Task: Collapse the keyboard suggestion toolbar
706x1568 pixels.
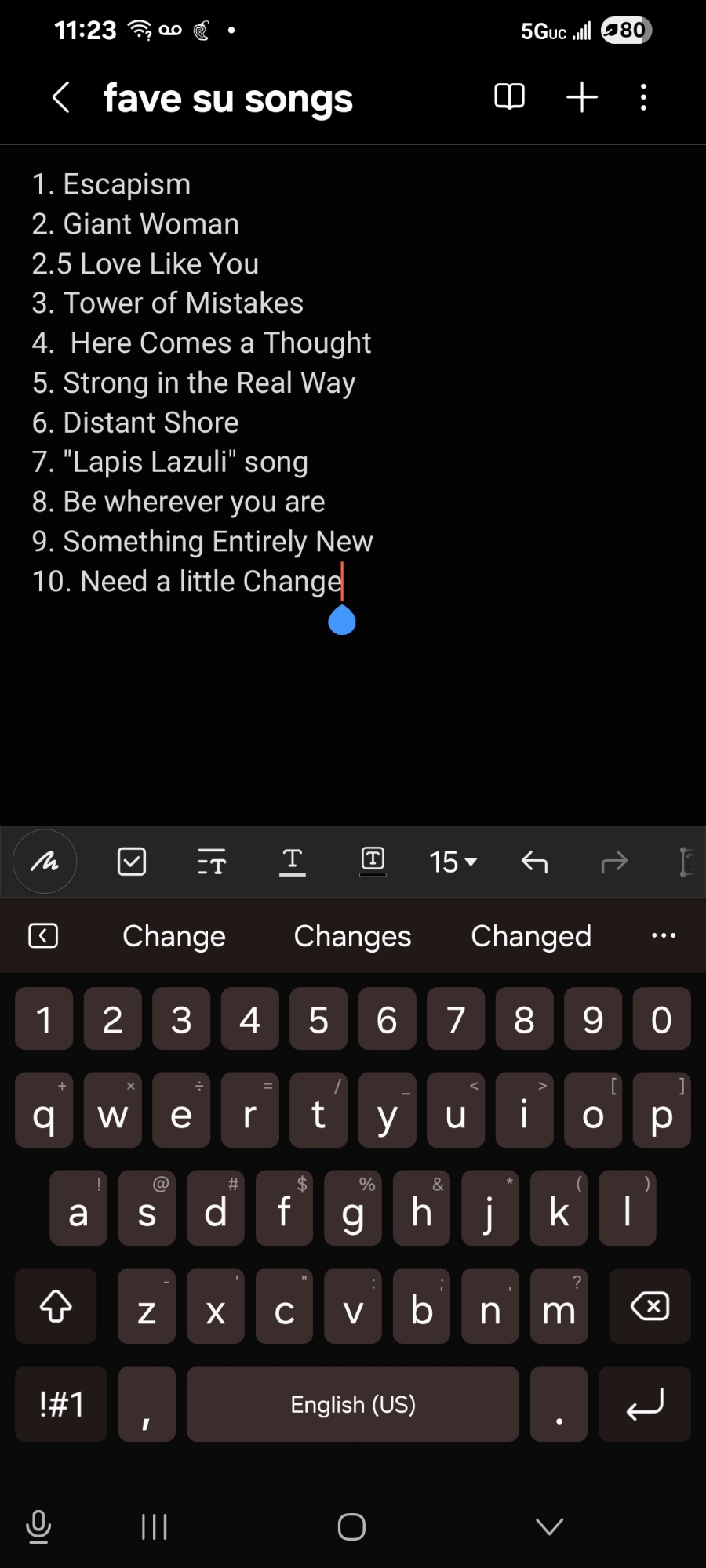Action: pyautogui.click(x=43, y=936)
